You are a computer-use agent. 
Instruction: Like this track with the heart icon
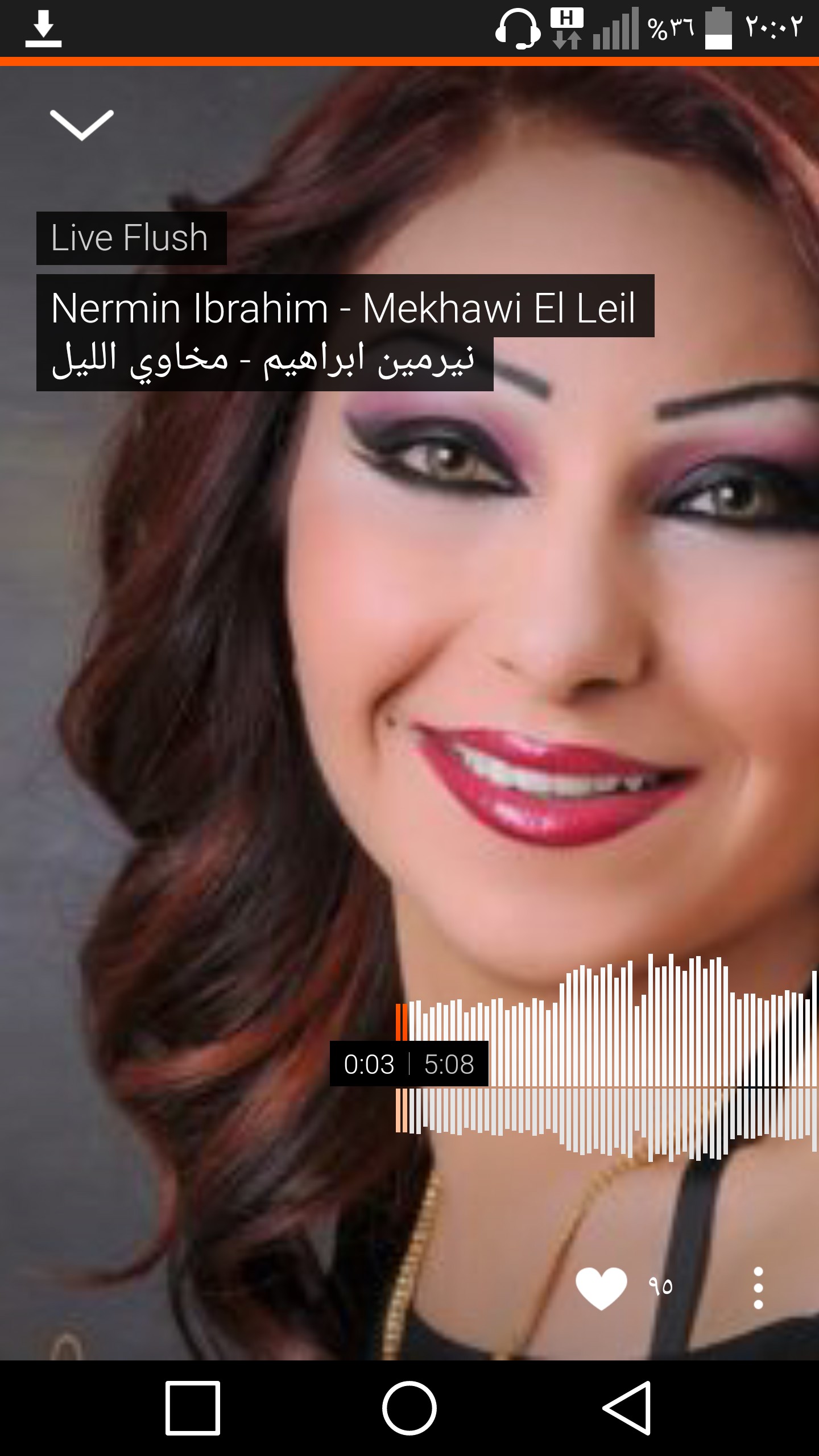601,1288
